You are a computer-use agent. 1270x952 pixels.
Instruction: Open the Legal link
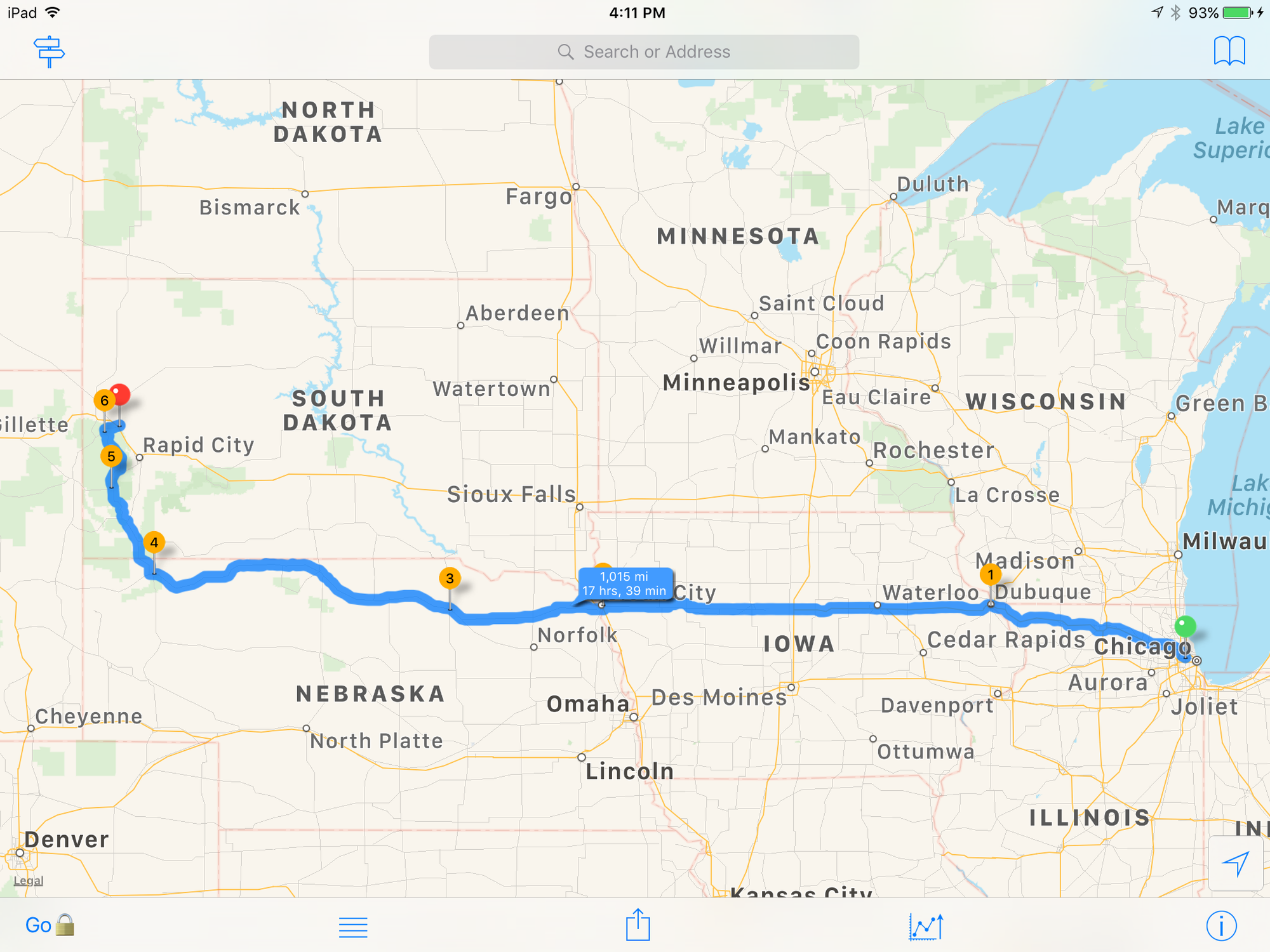pos(29,881)
